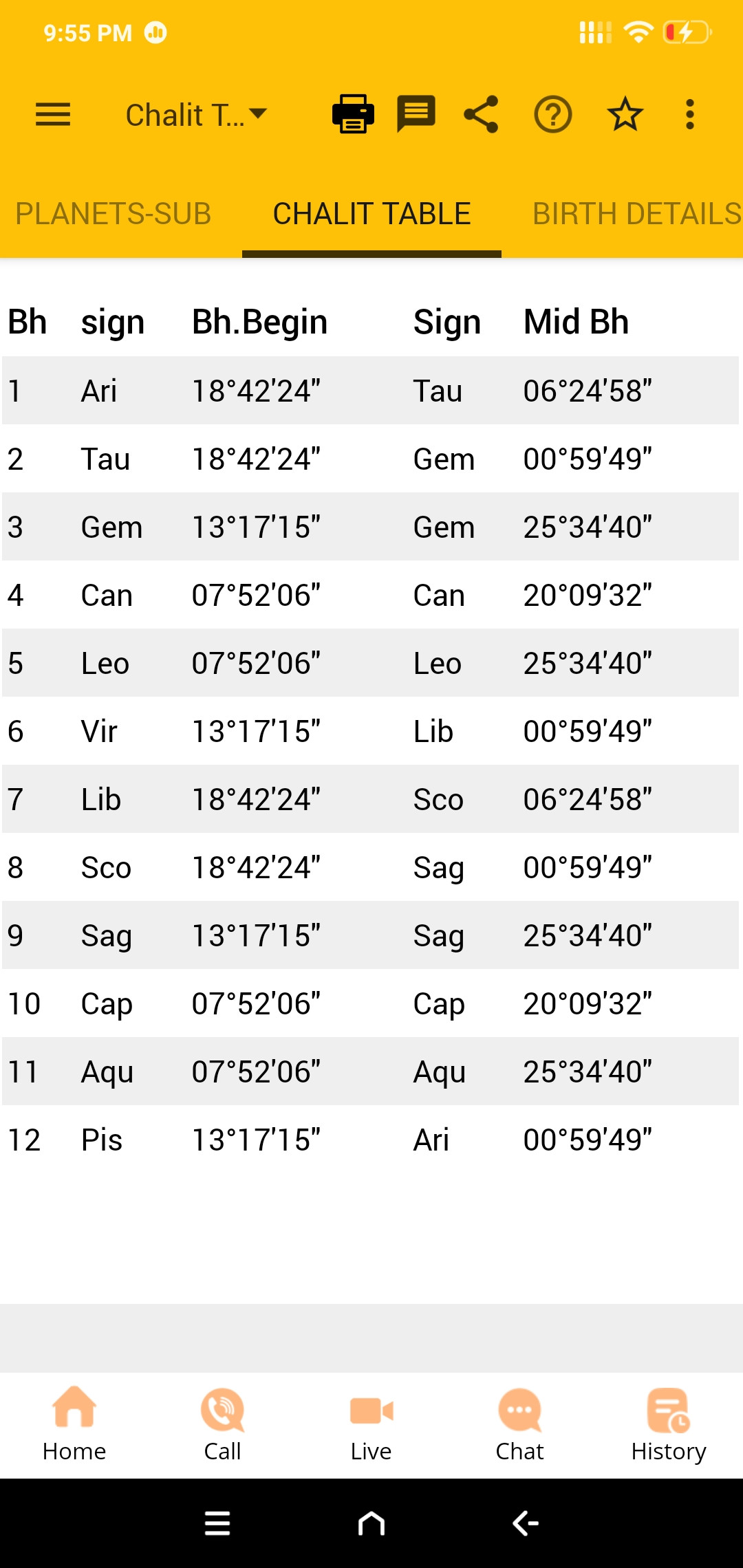Open the three-dot overflow menu
The image size is (743, 1568).
(690, 114)
